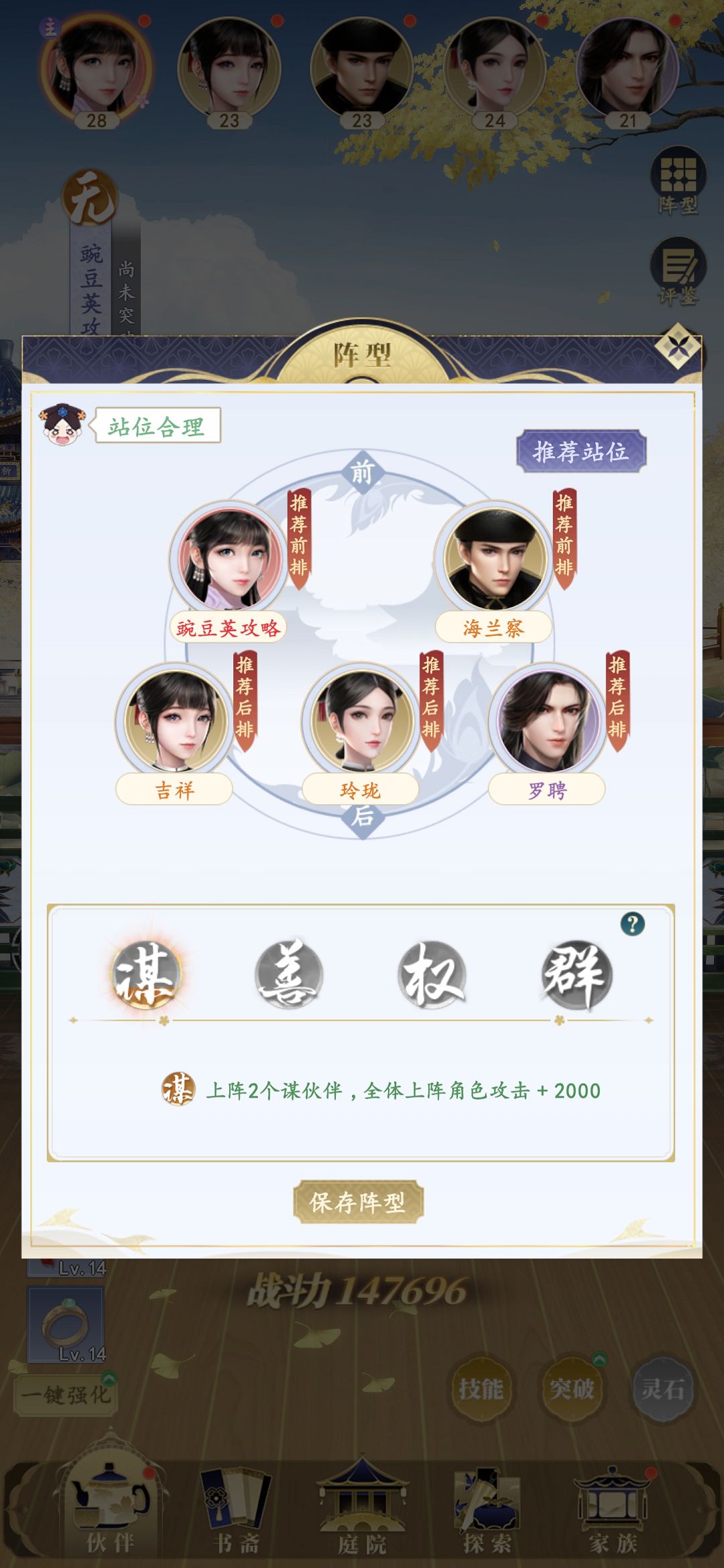
Task: Tap the 推荐站位 button
Action: click(581, 451)
